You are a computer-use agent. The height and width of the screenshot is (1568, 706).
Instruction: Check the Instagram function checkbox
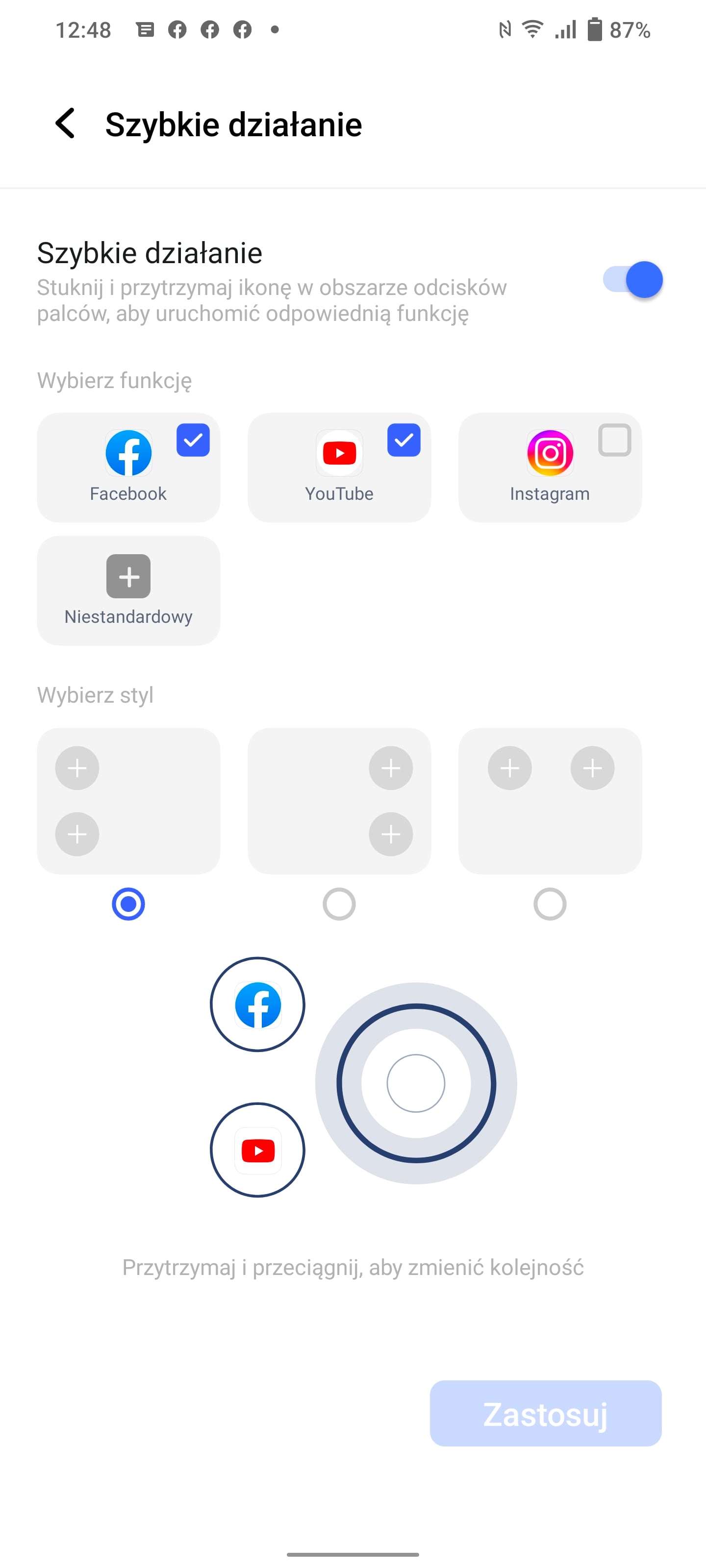(614, 440)
